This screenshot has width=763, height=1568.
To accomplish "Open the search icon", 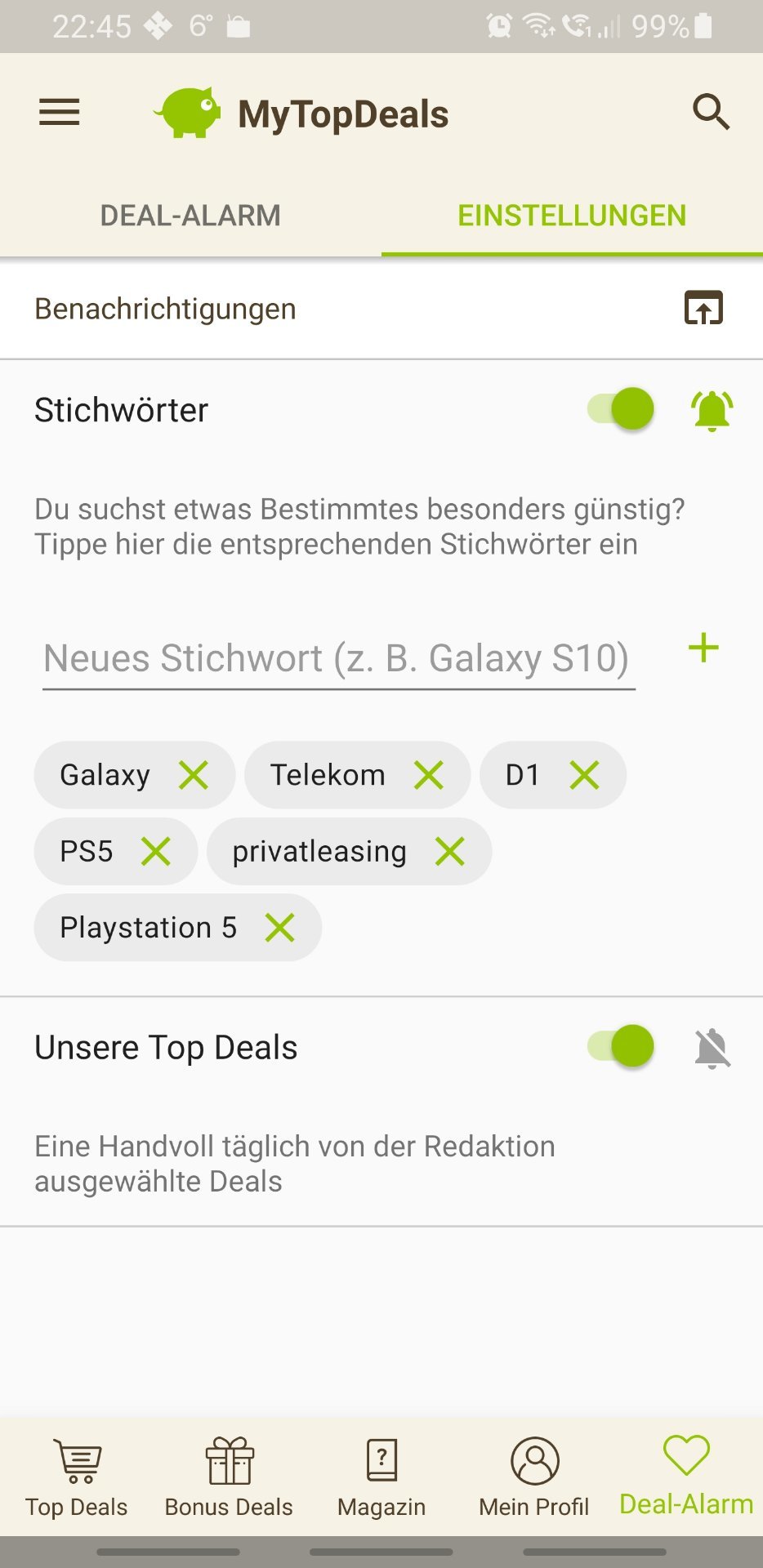I will (x=711, y=113).
